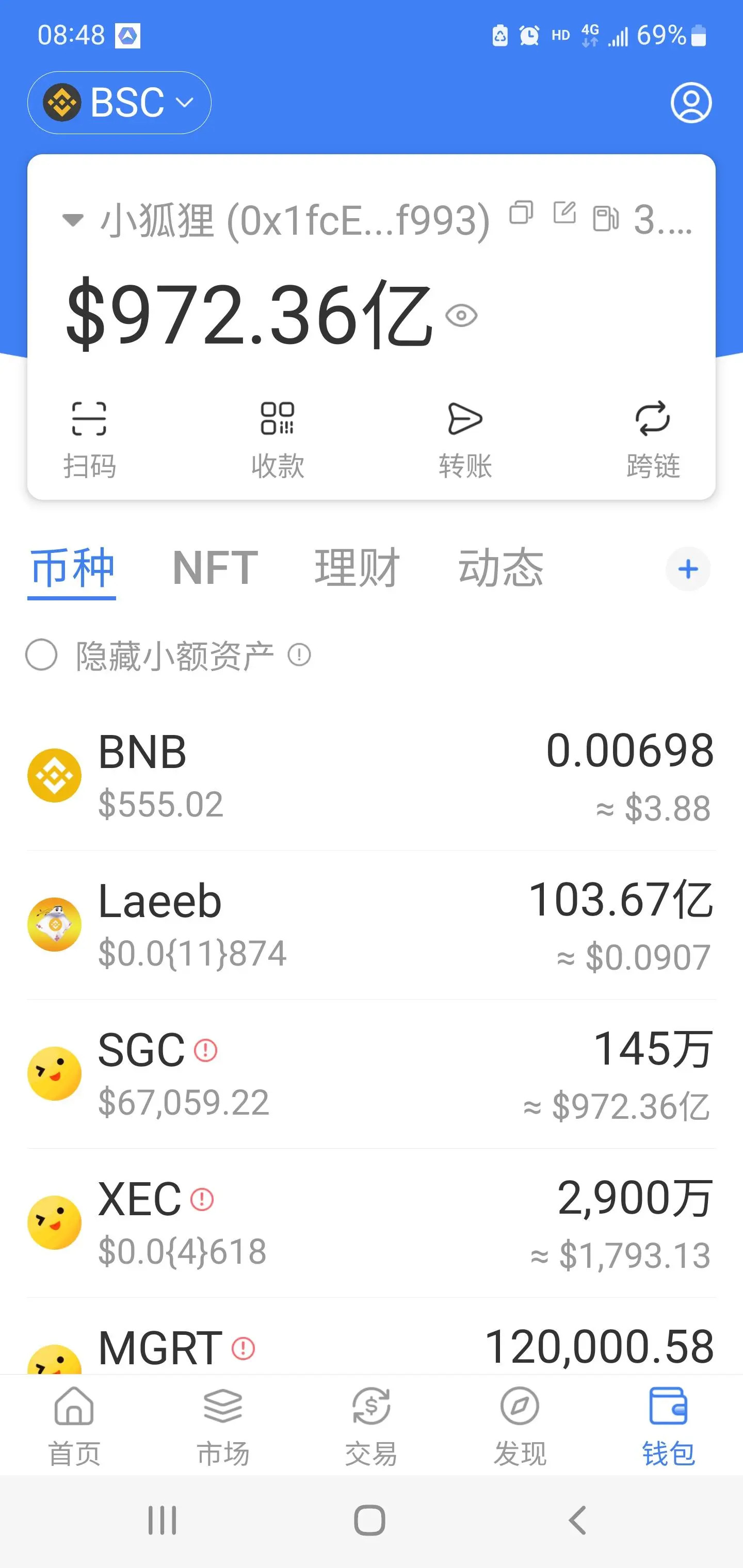
Task: Hide the total balance with eye icon
Action: (461, 315)
